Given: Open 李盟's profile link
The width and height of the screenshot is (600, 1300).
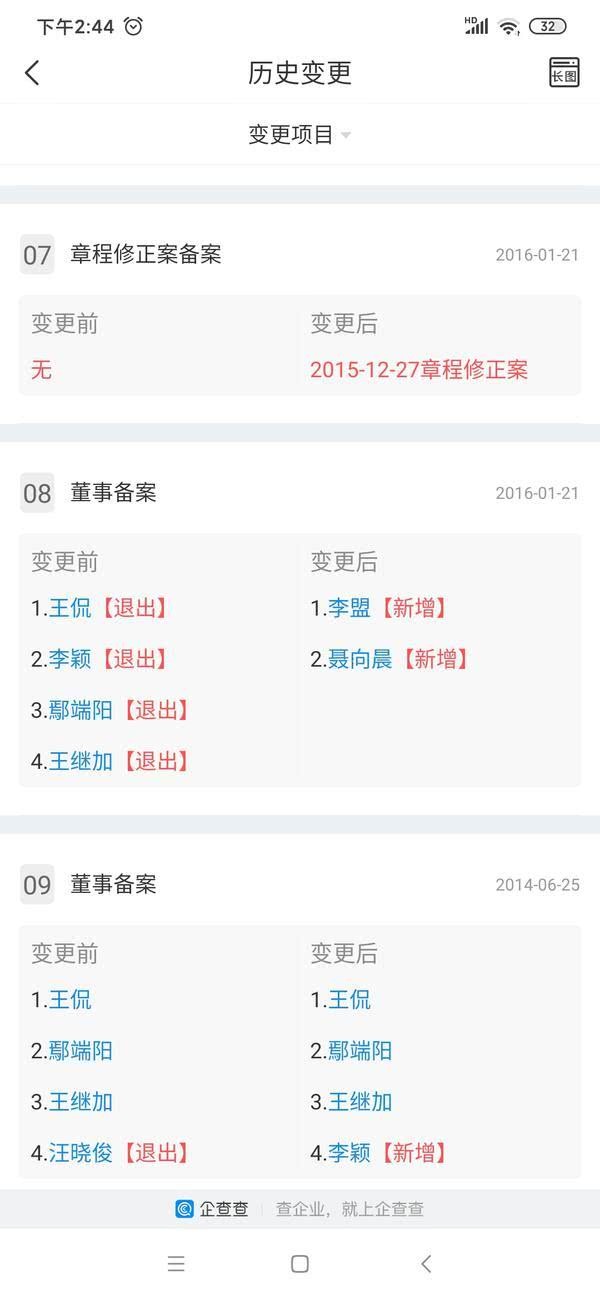Looking at the screenshot, I should [349, 608].
